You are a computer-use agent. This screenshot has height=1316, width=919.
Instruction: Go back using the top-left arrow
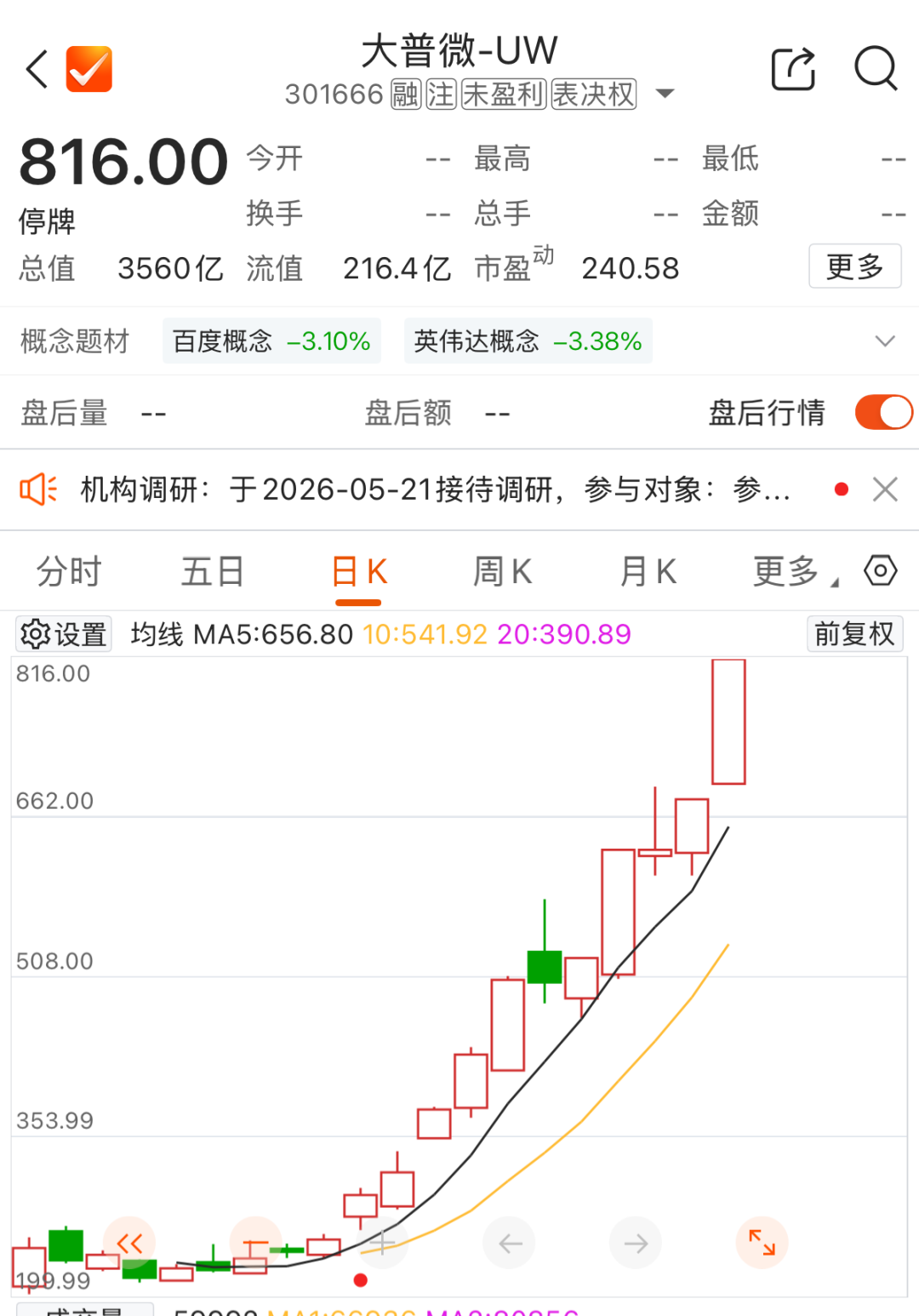point(37,69)
